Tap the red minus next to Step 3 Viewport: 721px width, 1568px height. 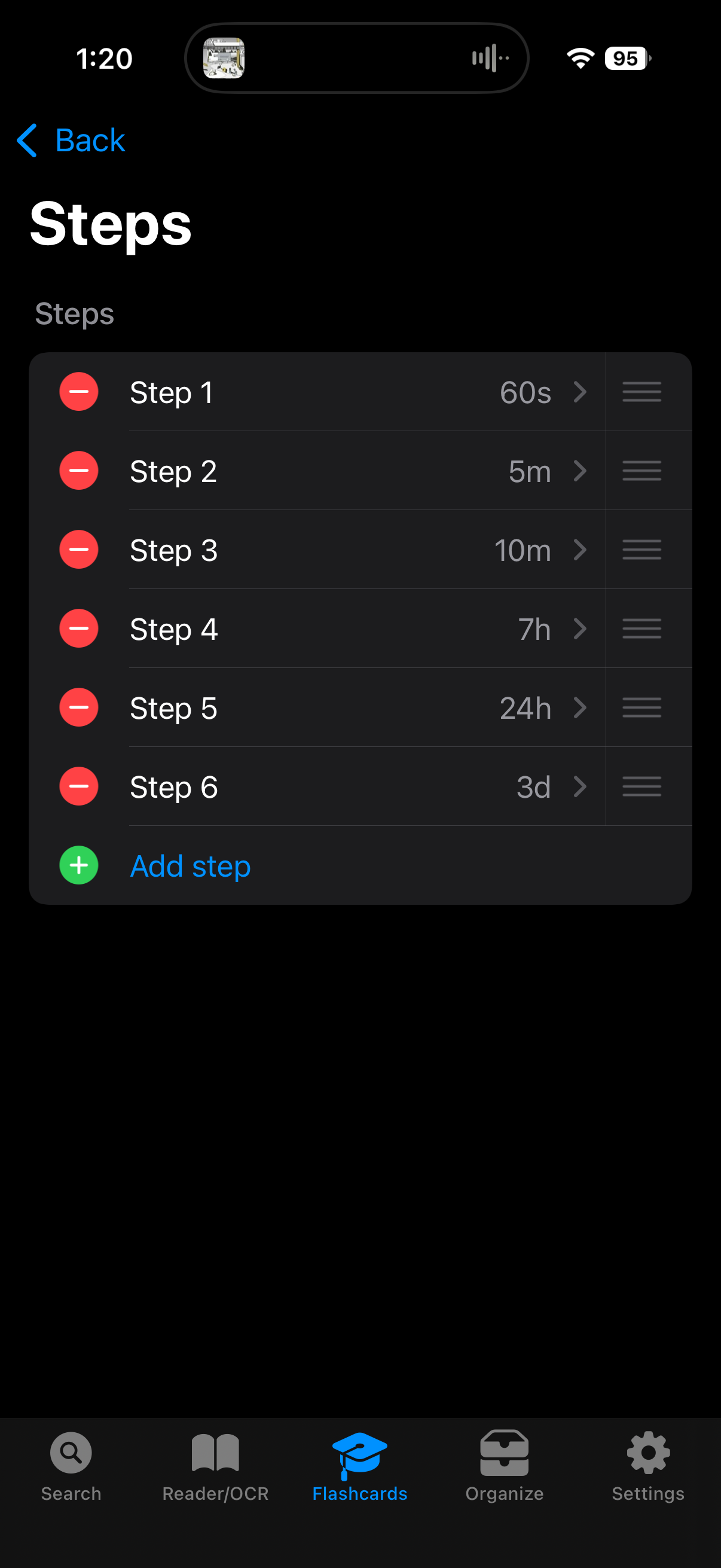pos(78,550)
